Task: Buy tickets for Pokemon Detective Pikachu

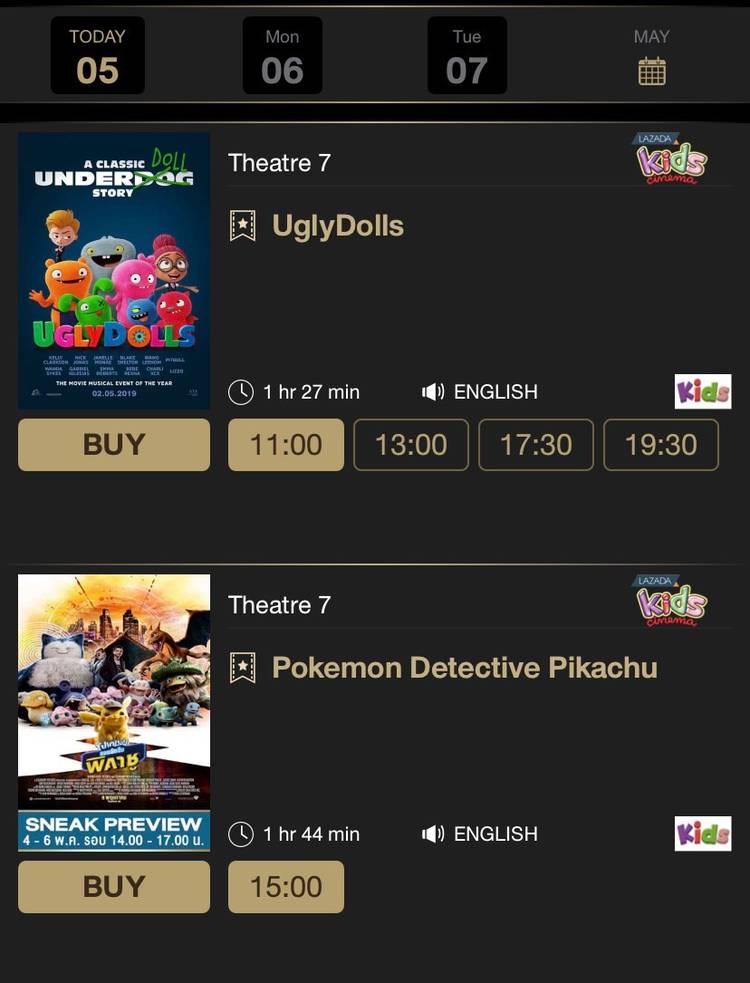Action: pos(114,887)
